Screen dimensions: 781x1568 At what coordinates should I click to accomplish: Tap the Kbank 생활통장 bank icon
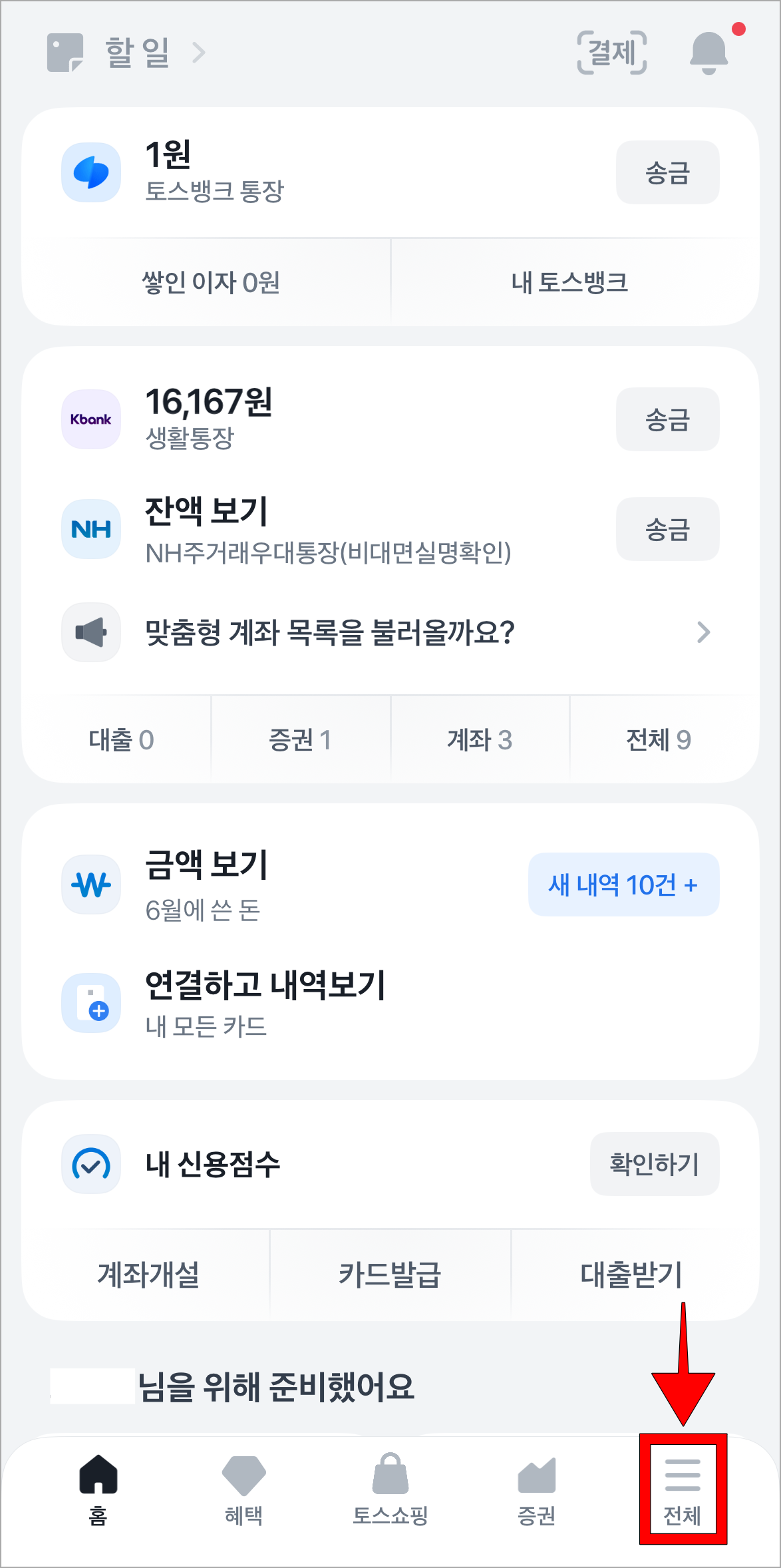[91, 418]
